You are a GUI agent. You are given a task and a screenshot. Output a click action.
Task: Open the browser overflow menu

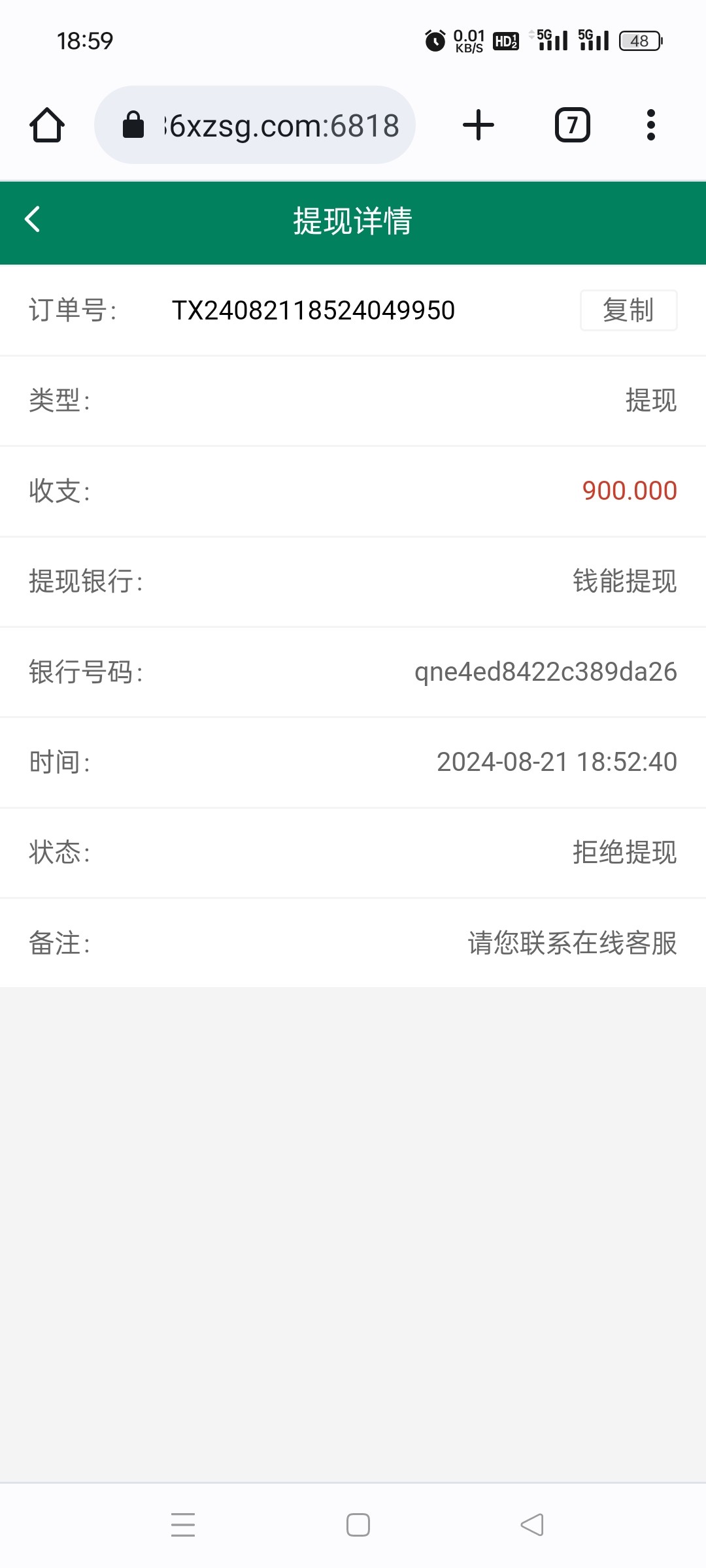[650, 125]
